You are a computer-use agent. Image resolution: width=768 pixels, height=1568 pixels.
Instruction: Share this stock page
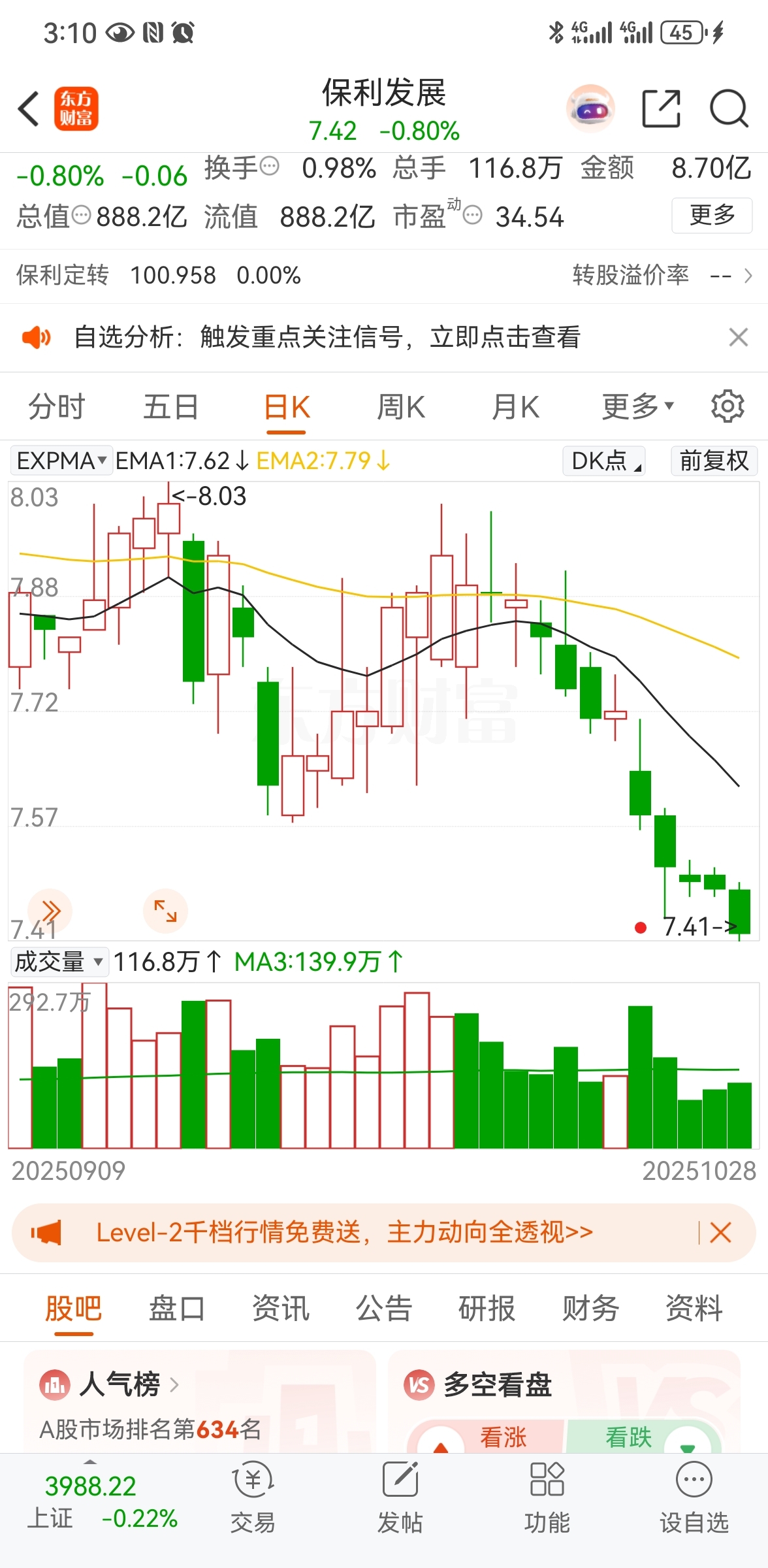pyautogui.click(x=661, y=108)
